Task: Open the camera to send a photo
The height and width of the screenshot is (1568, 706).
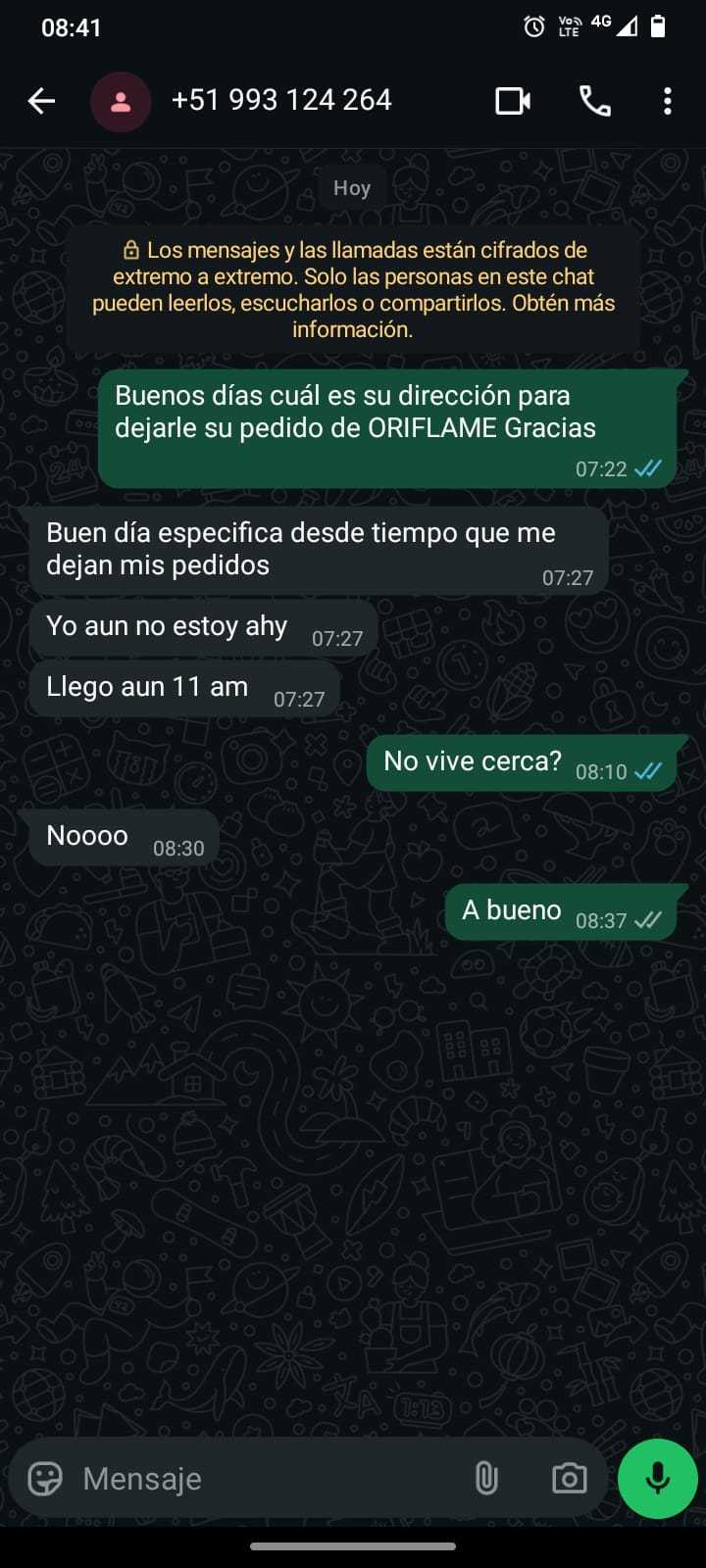Action: (x=569, y=1478)
